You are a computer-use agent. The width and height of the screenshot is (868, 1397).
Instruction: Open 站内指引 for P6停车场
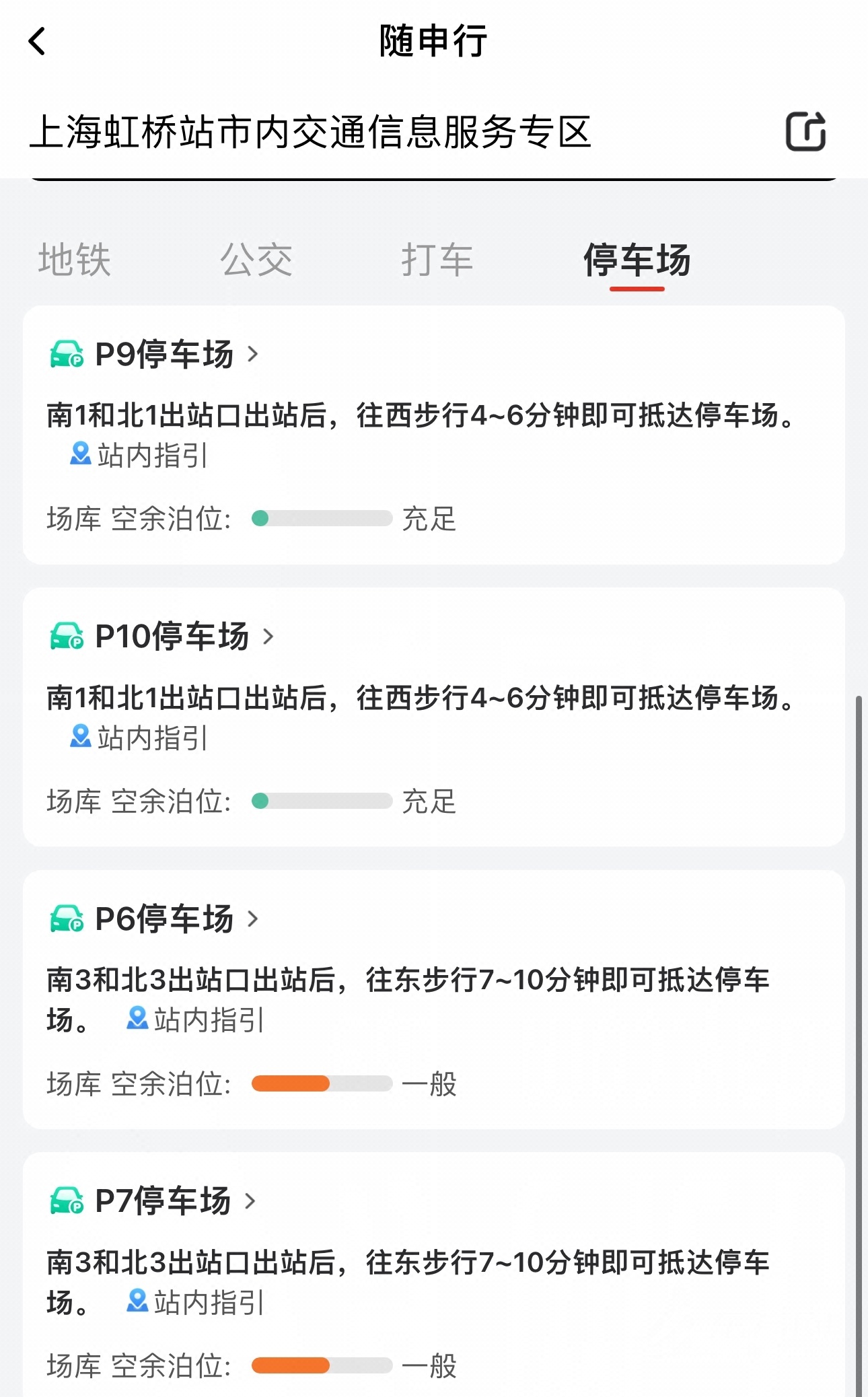click(x=196, y=1020)
